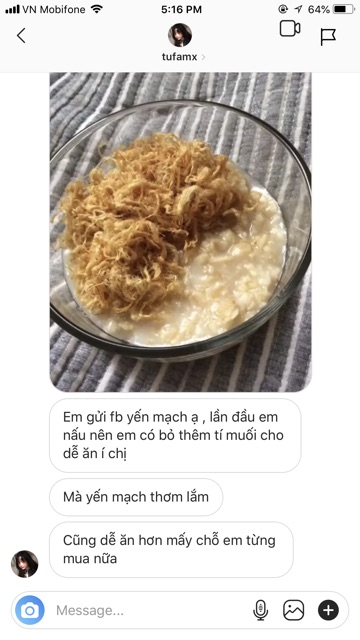This screenshot has width=360, height=640.
Task: Record a voice message with microphone
Action: click(260, 610)
